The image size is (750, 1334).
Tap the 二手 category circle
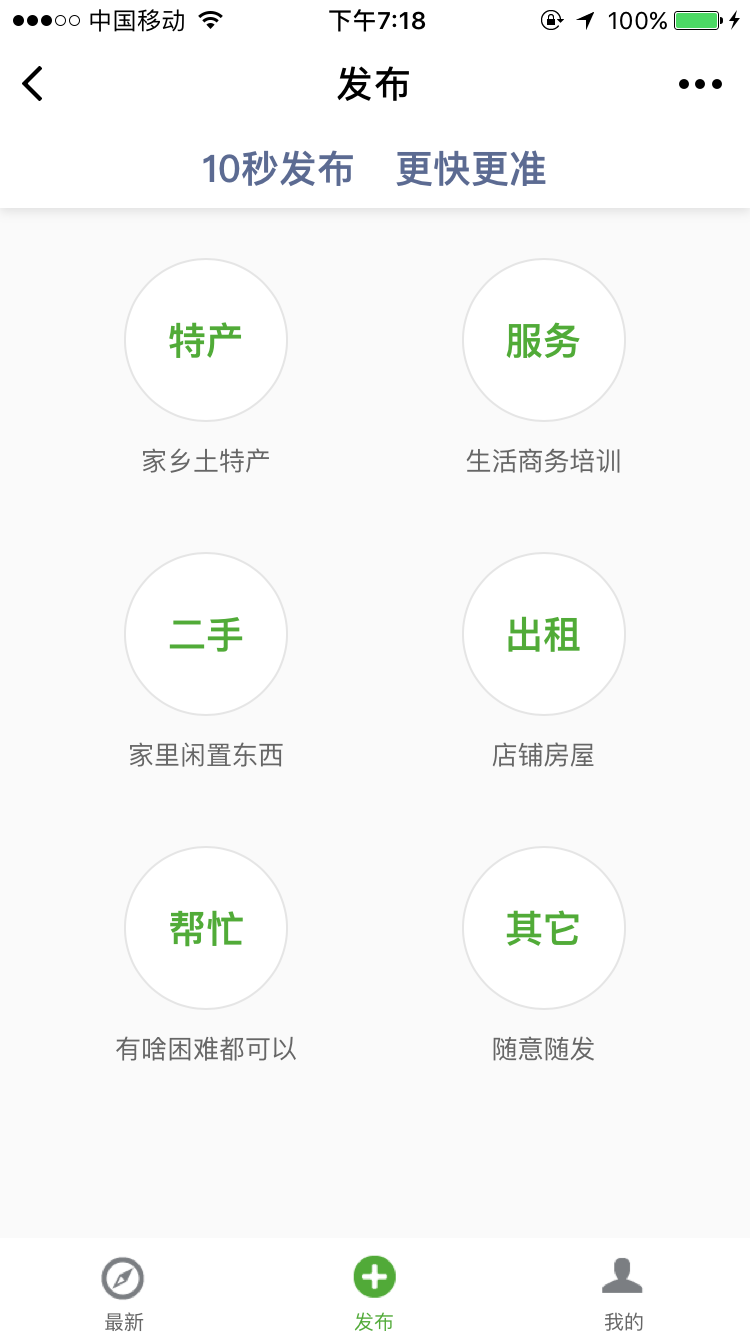(206, 634)
